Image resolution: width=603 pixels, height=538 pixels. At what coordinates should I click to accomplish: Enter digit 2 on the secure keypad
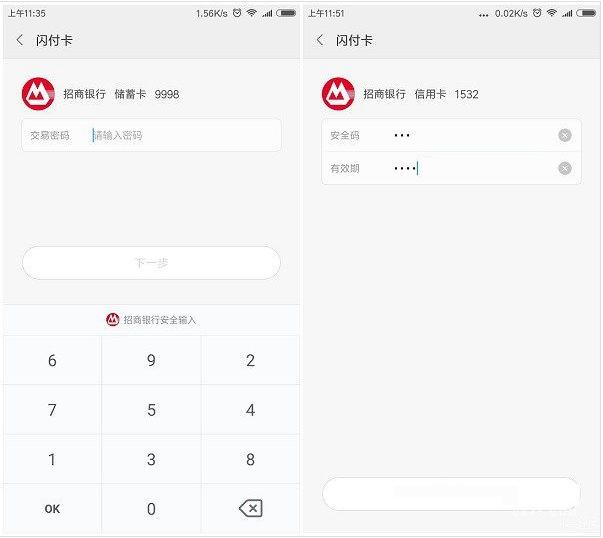coord(250,361)
